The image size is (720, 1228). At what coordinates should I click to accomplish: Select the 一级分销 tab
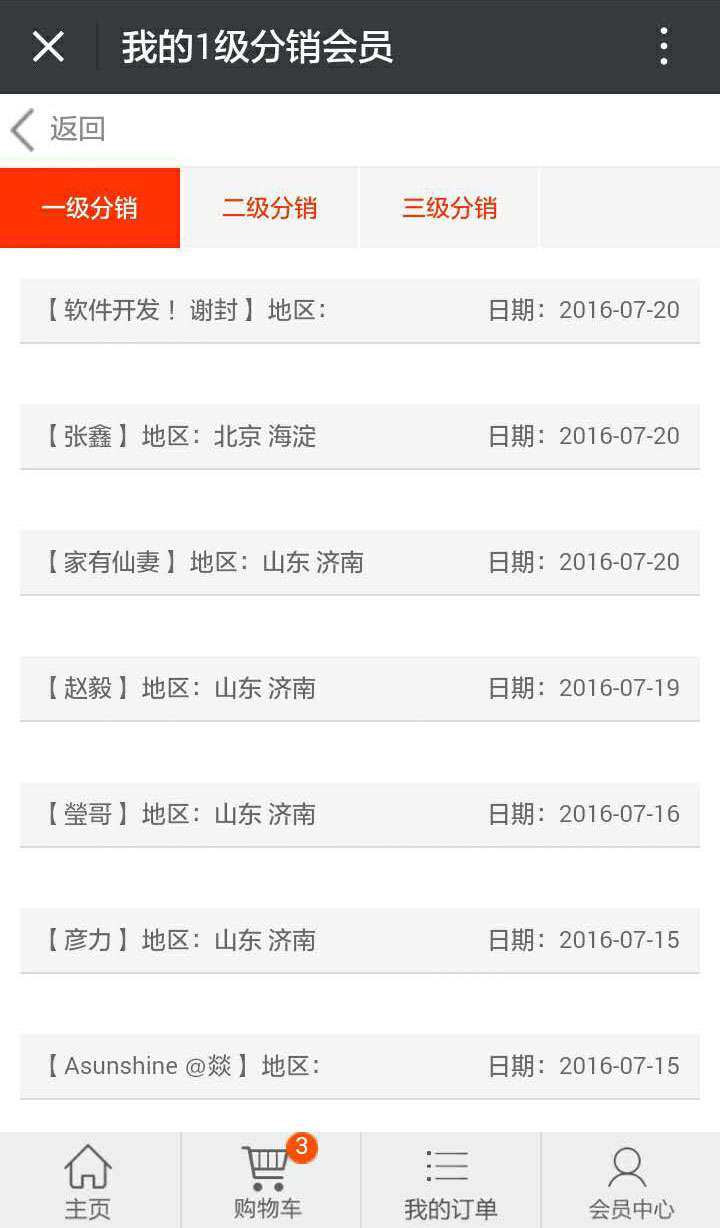point(90,208)
